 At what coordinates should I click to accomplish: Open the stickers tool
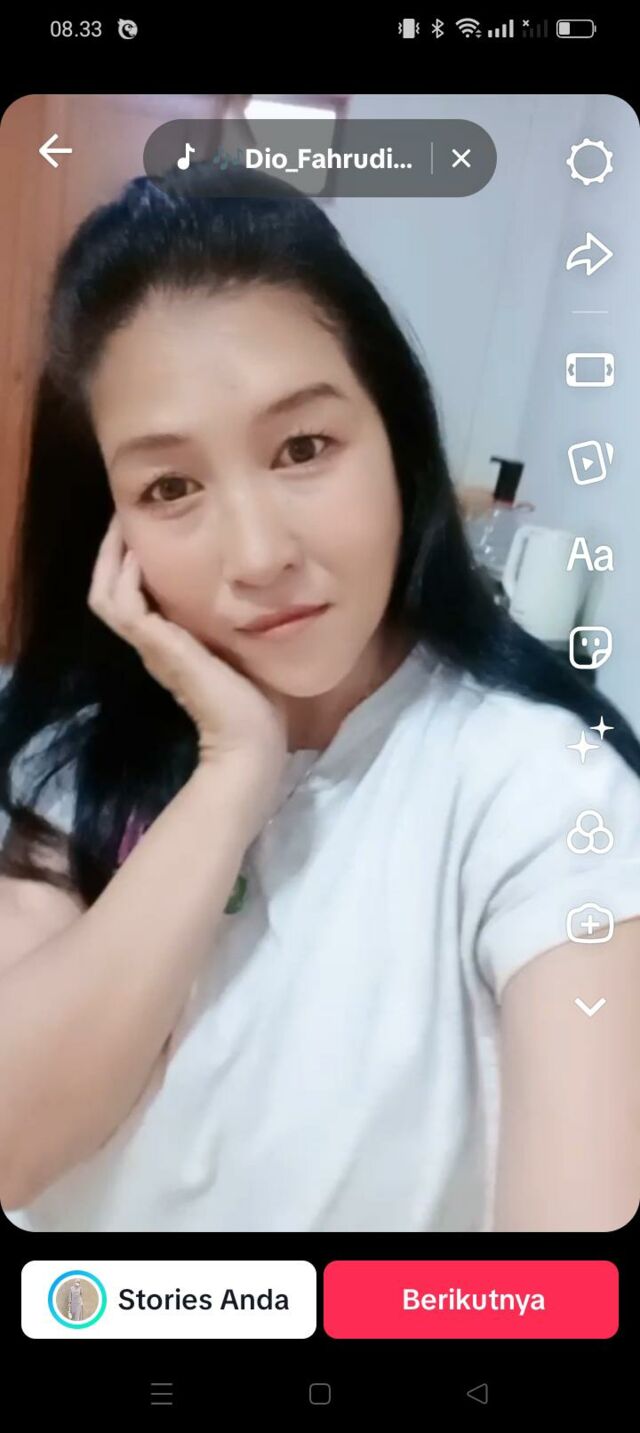point(589,647)
